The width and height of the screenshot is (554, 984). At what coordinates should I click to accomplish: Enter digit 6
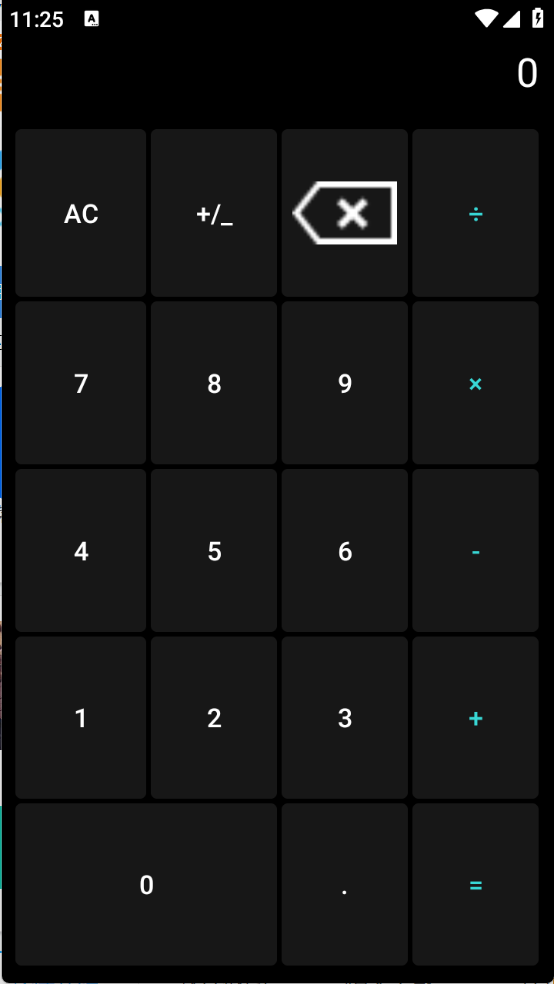pyautogui.click(x=344, y=550)
